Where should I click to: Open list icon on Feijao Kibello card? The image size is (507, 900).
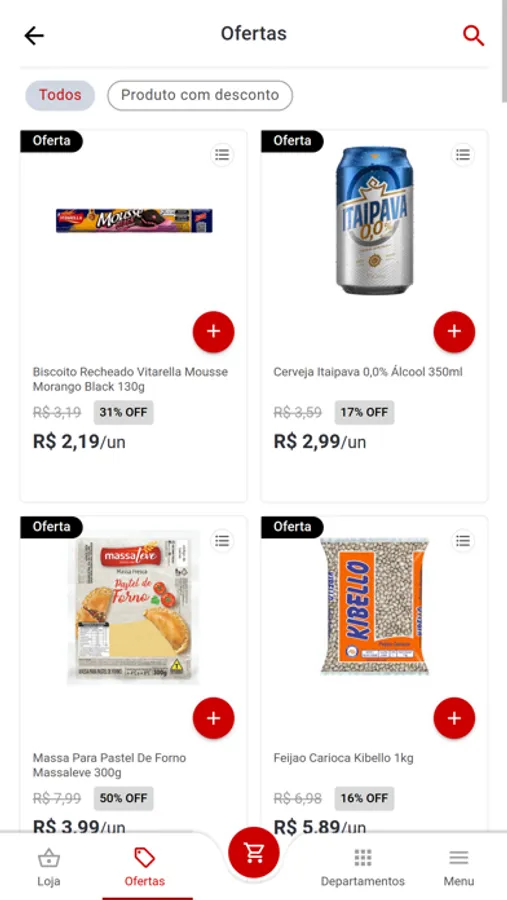(463, 541)
